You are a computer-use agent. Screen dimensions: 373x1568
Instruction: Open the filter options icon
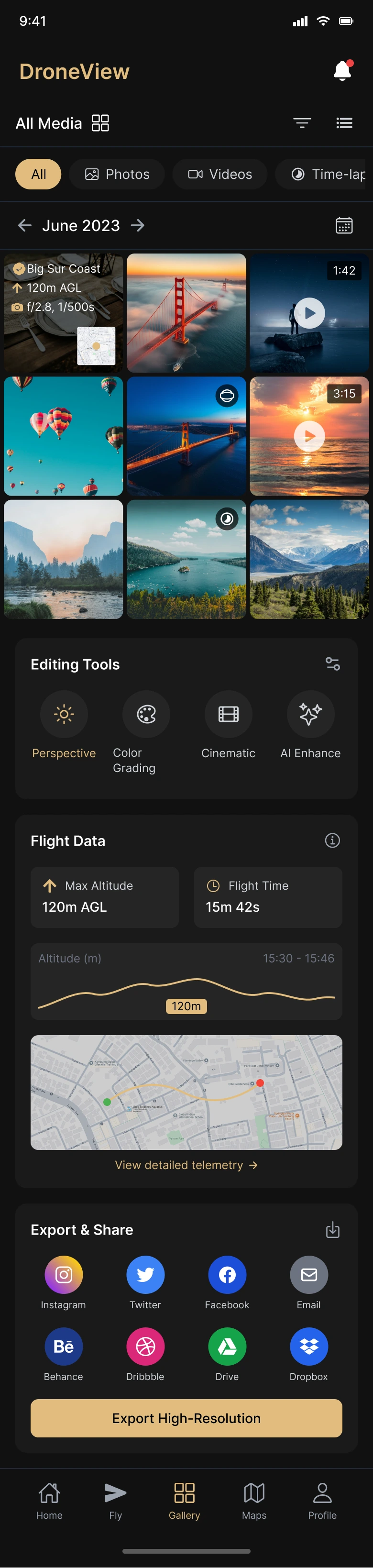point(302,123)
